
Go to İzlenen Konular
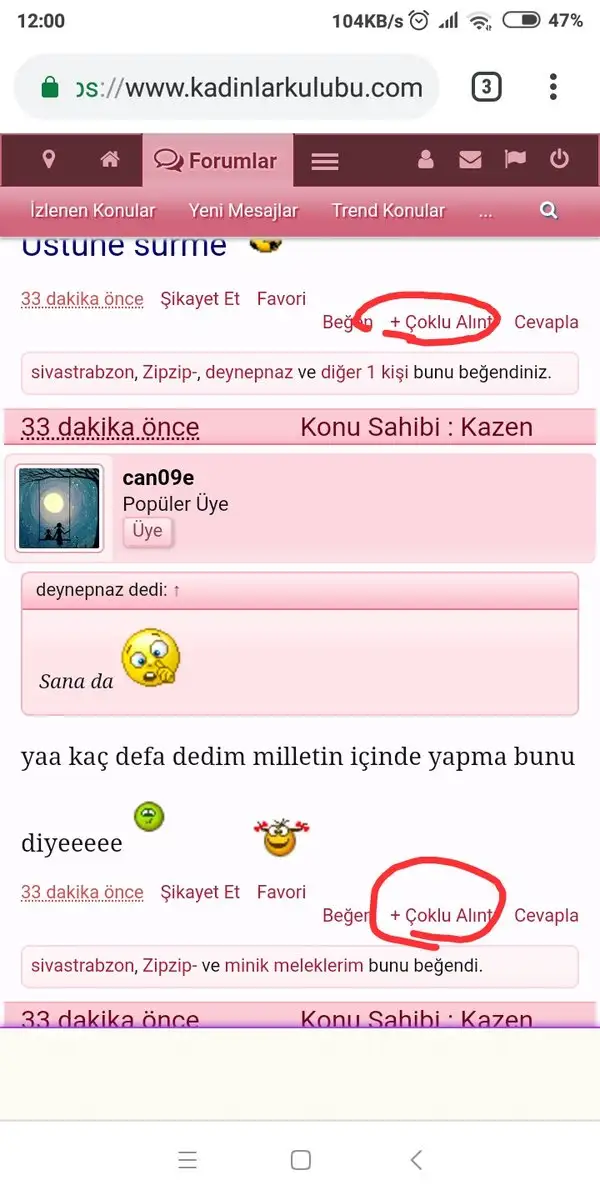[x=93, y=211]
